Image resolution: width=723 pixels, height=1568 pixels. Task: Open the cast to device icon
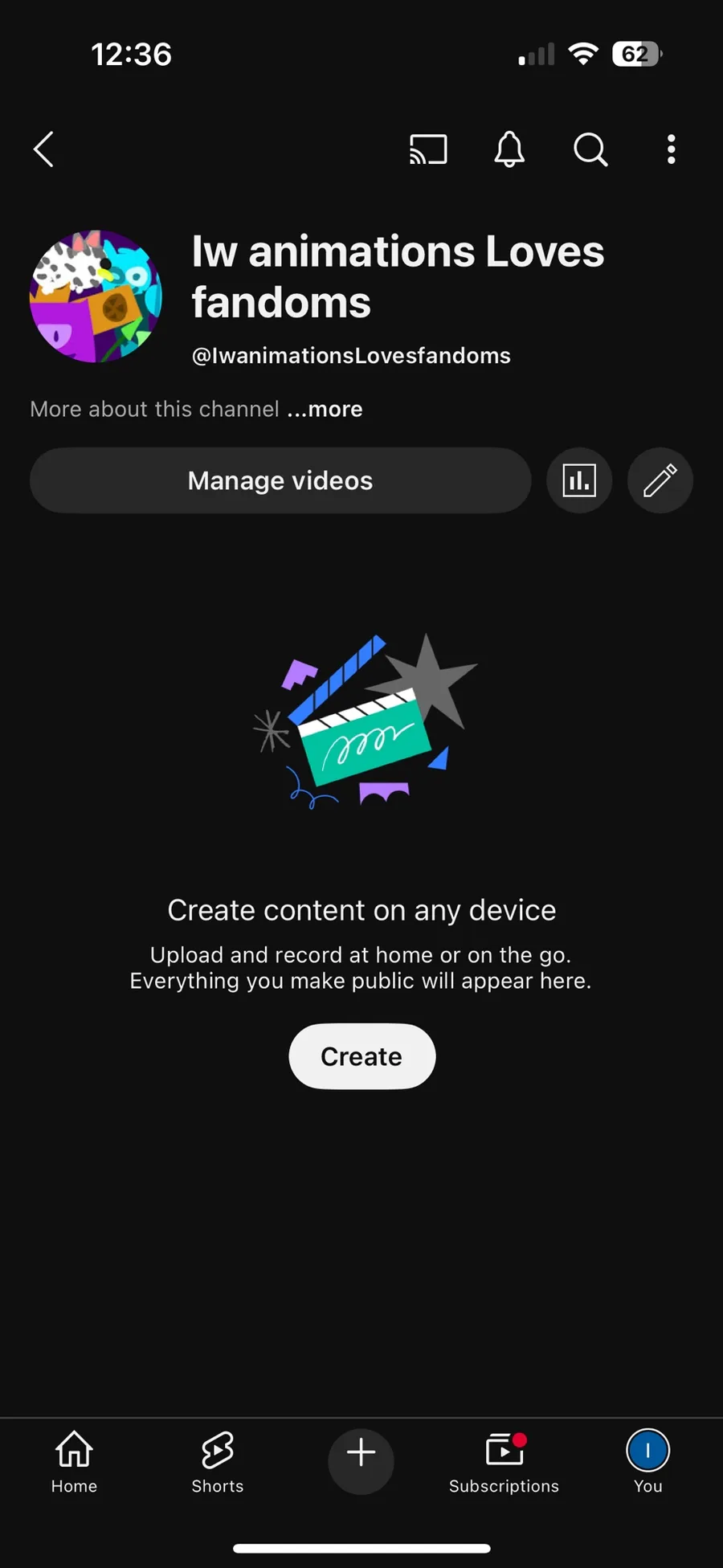coord(428,149)
